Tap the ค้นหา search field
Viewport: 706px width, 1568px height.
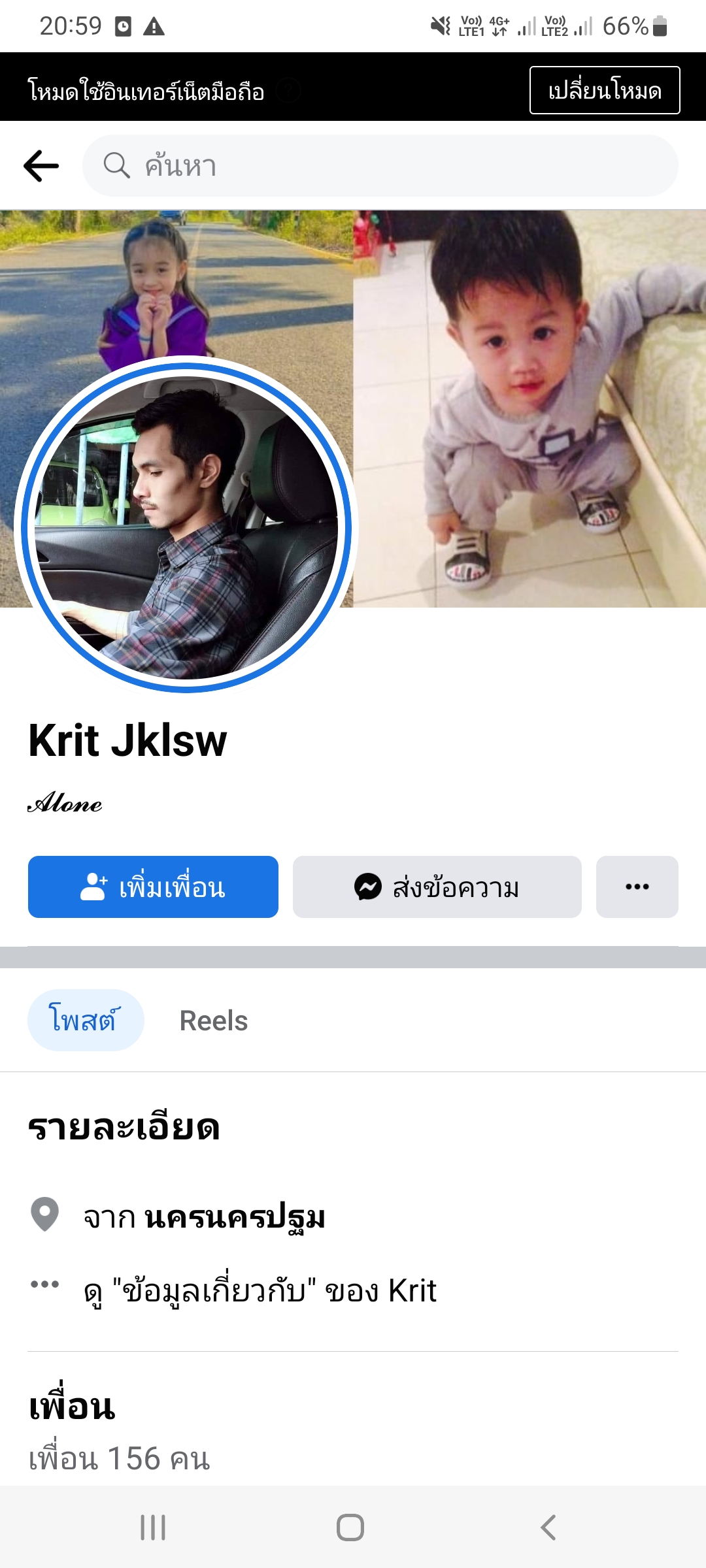379,166
